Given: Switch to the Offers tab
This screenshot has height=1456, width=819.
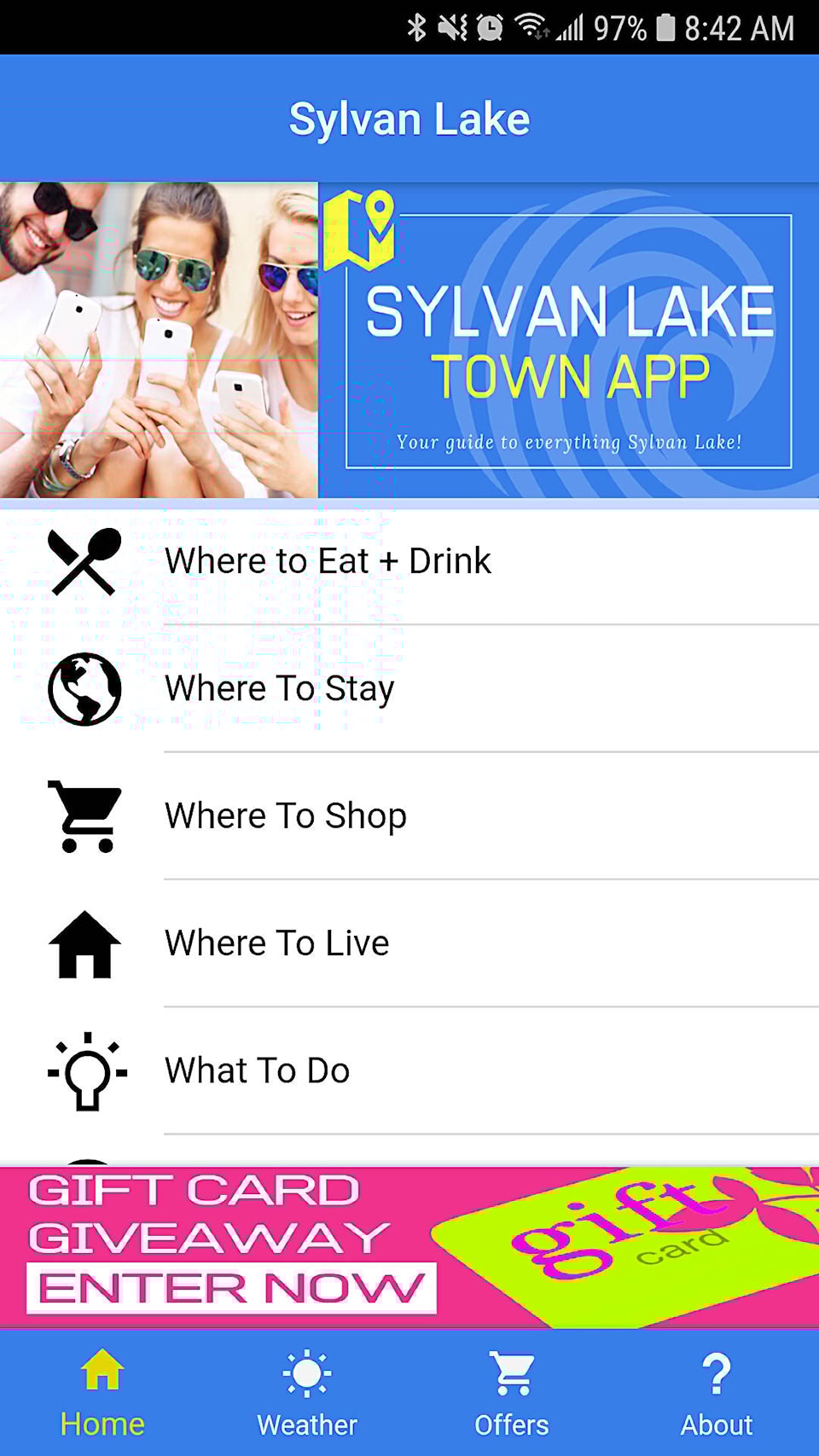Looking at the screenshot, I should click(512, 1394).
